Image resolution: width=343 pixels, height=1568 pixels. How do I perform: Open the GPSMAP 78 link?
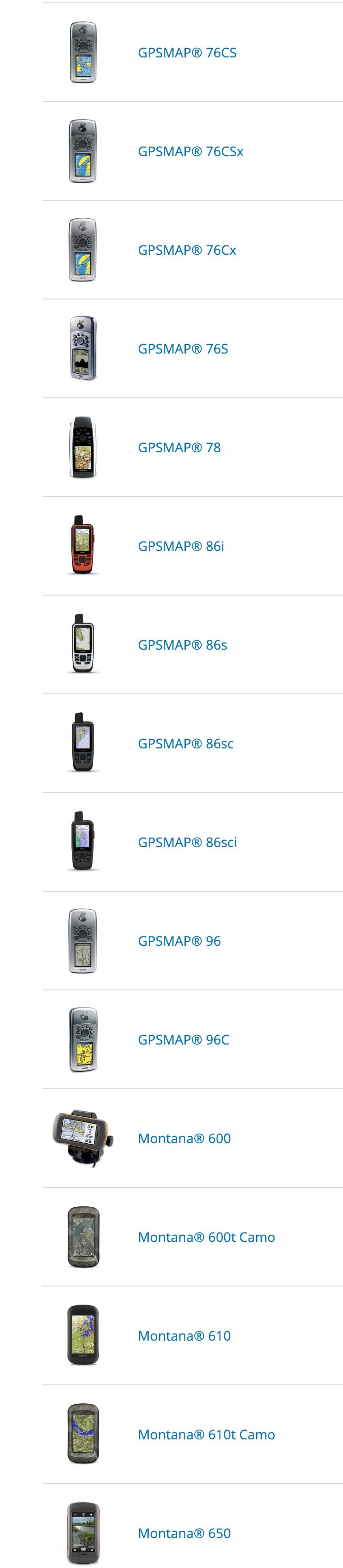[179, 448]
